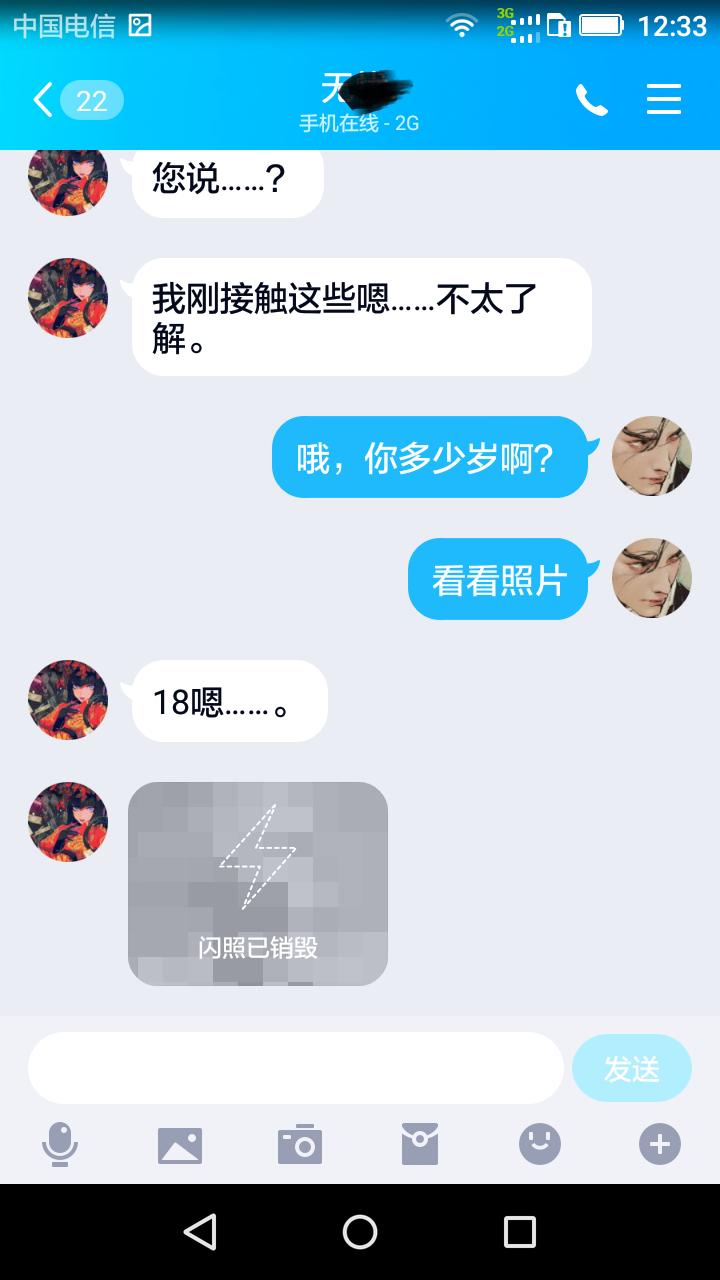Open the photo gallery picker
This screenshot has height=1280, width=720.
coord(180,1144)
